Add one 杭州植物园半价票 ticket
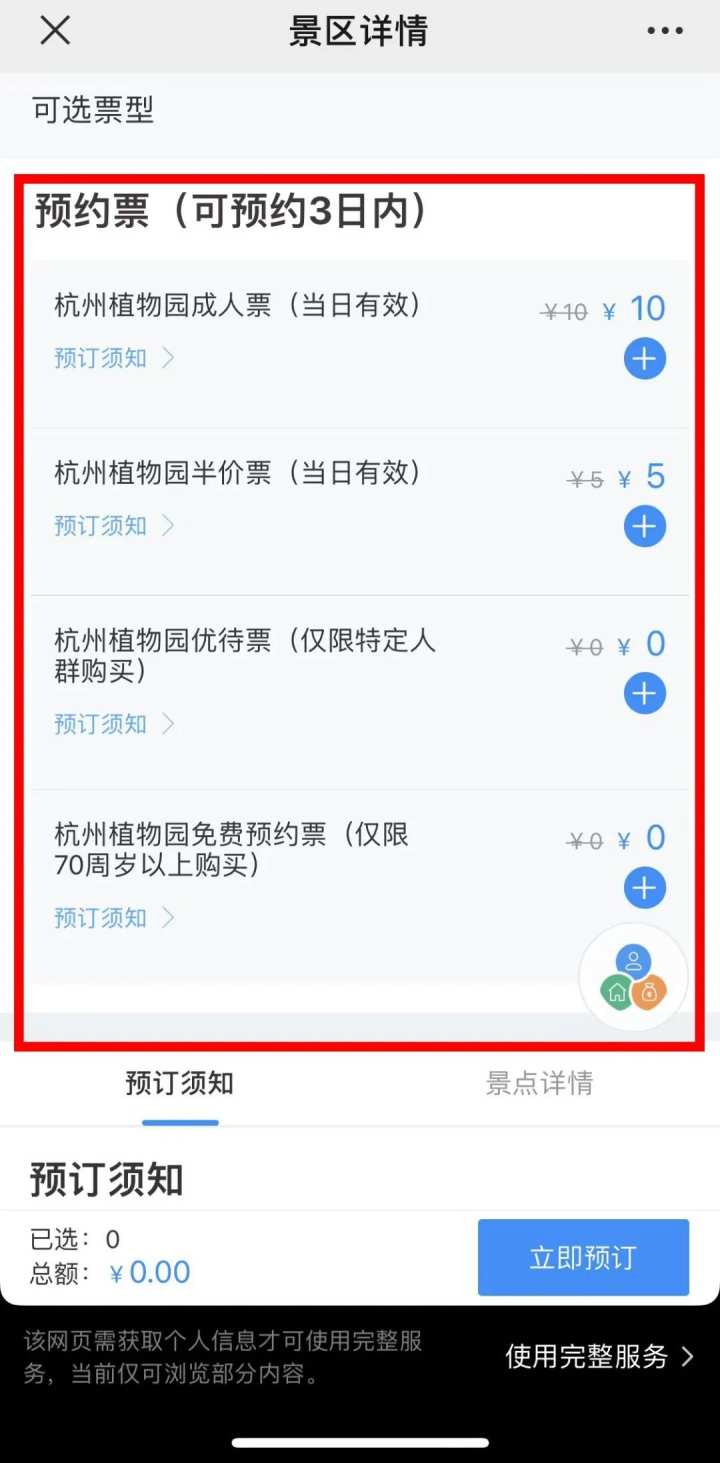This screenshot has width=720, height=1463. point(645,526)
